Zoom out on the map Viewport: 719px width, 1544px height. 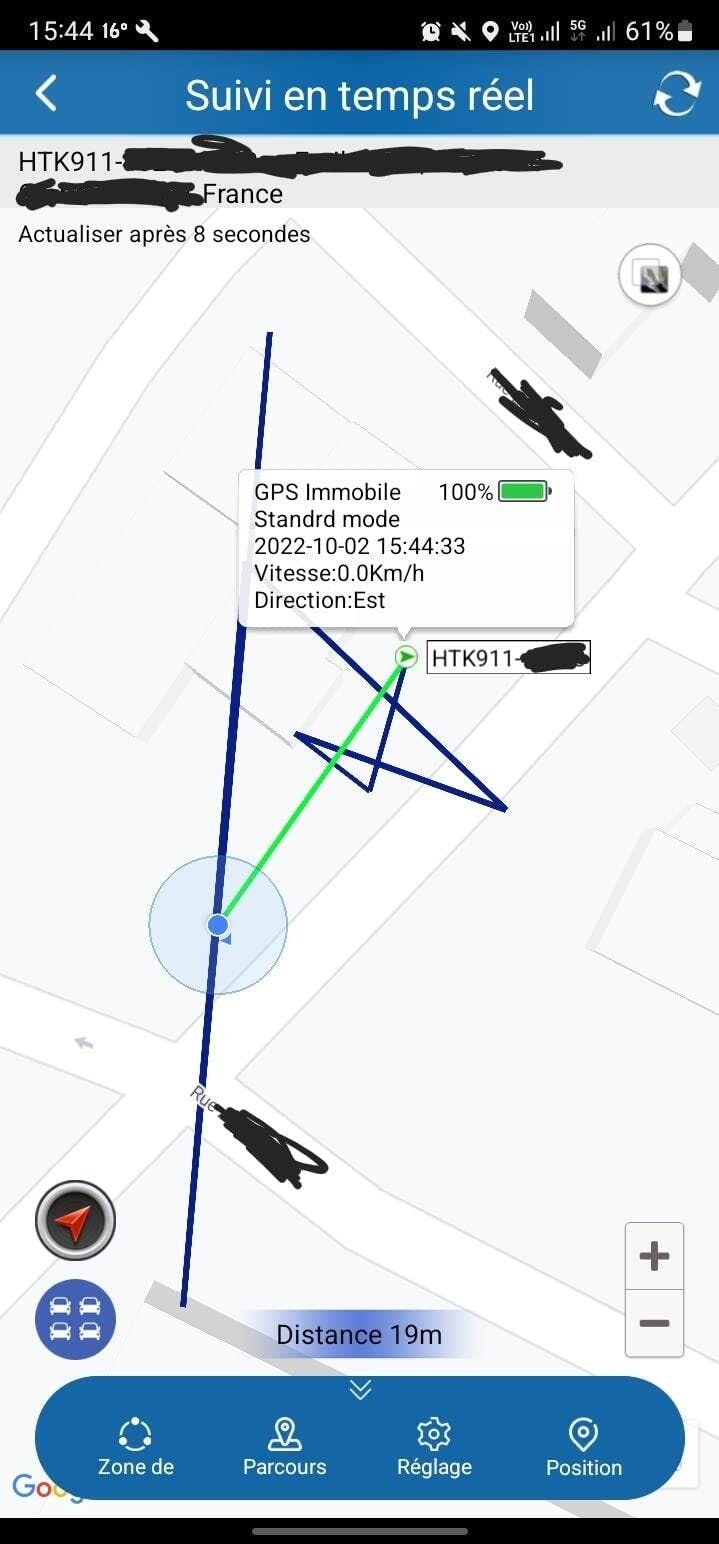(x=654, y=1323)
